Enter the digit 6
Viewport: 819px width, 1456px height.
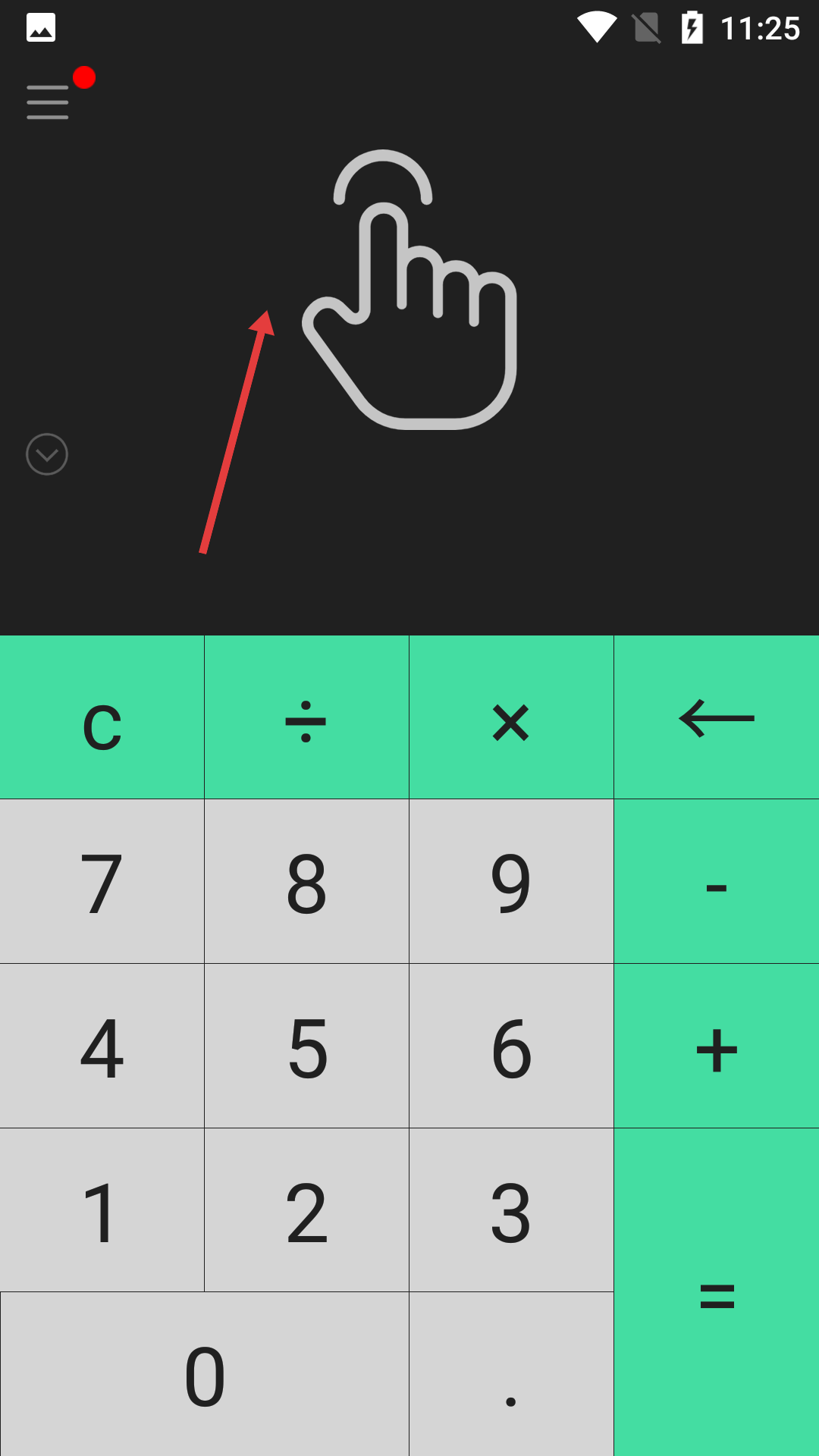pyautogui.click(x=511, y=1046)
